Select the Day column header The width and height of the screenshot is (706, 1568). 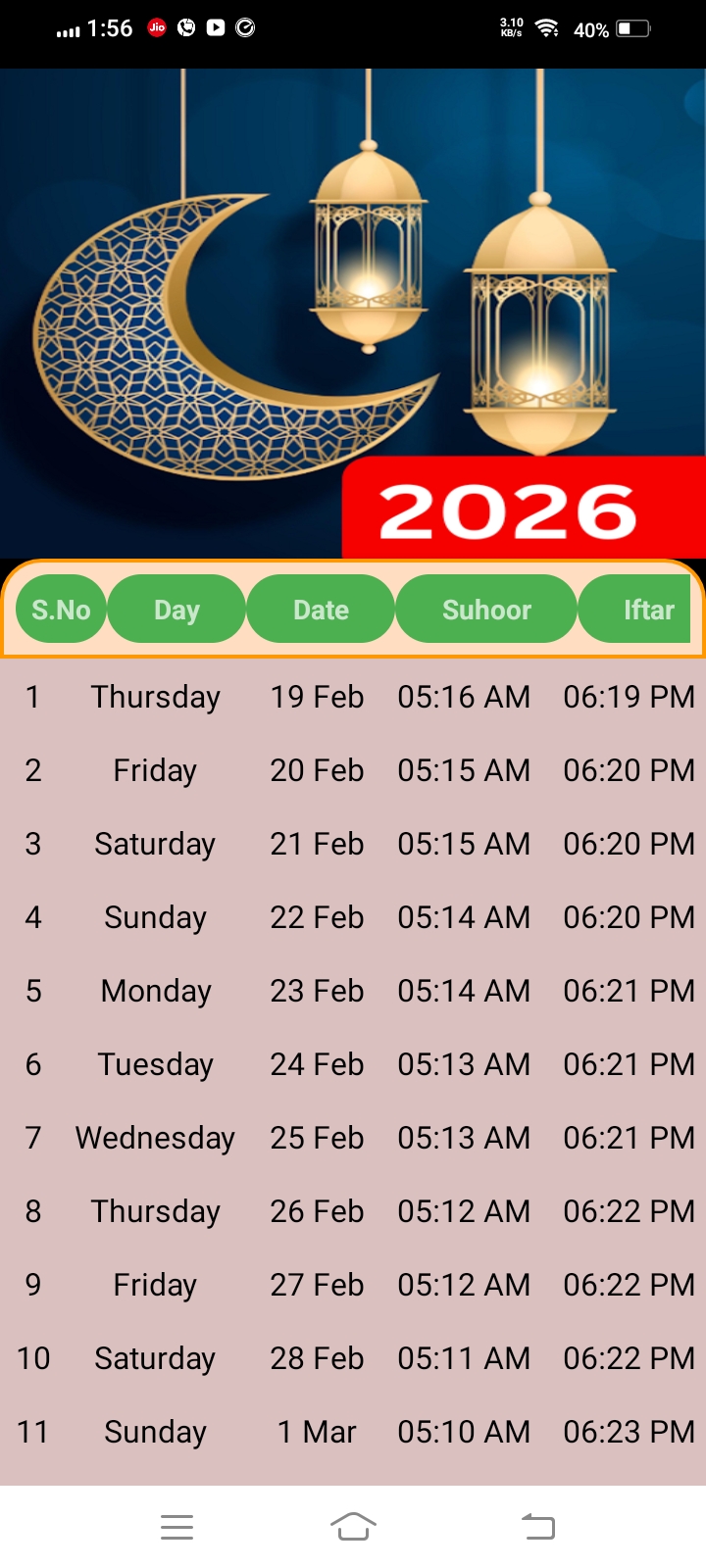pyautogui.click(x=176, y=610)
